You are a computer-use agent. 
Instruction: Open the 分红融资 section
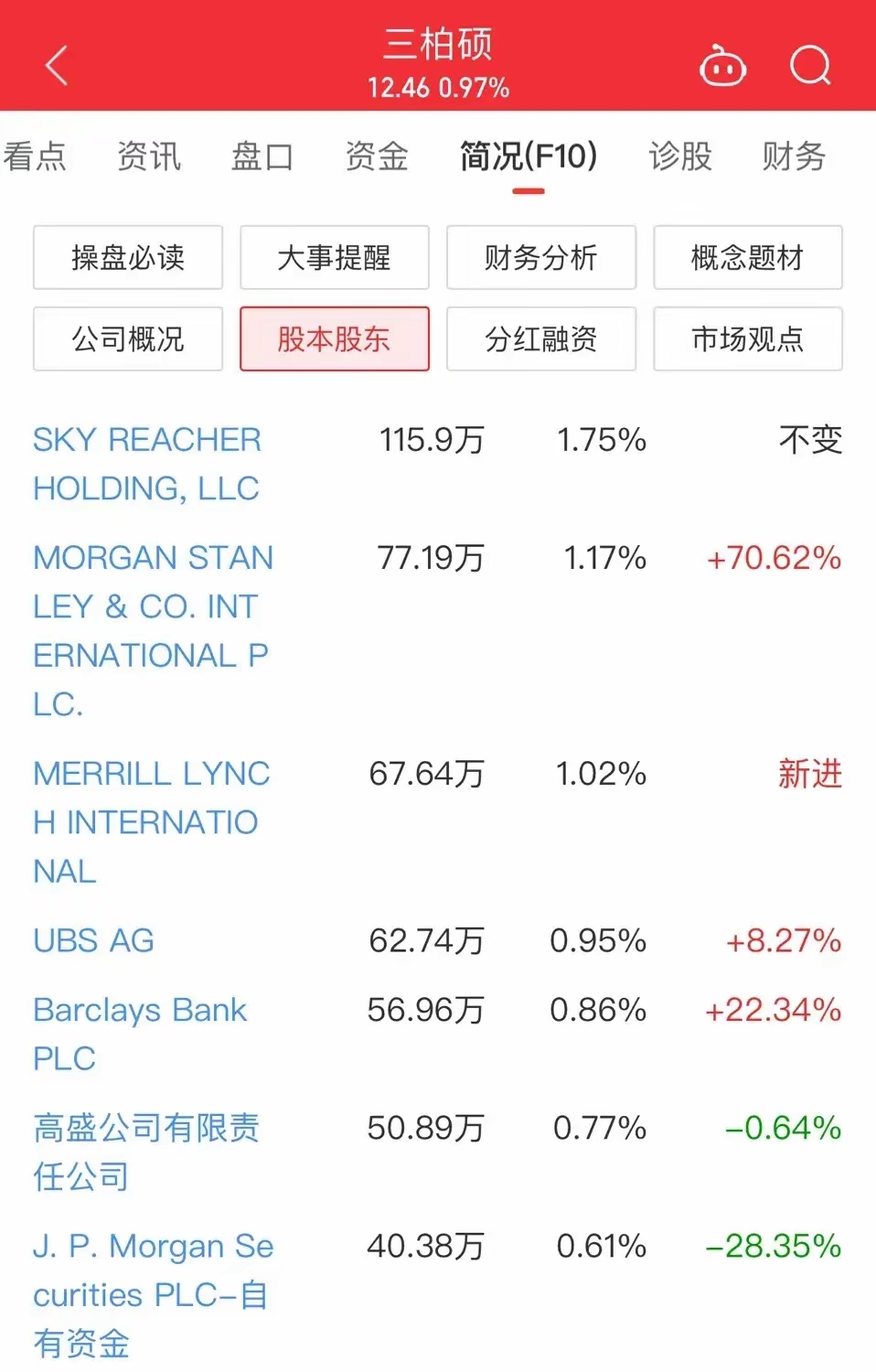(540, 339)
